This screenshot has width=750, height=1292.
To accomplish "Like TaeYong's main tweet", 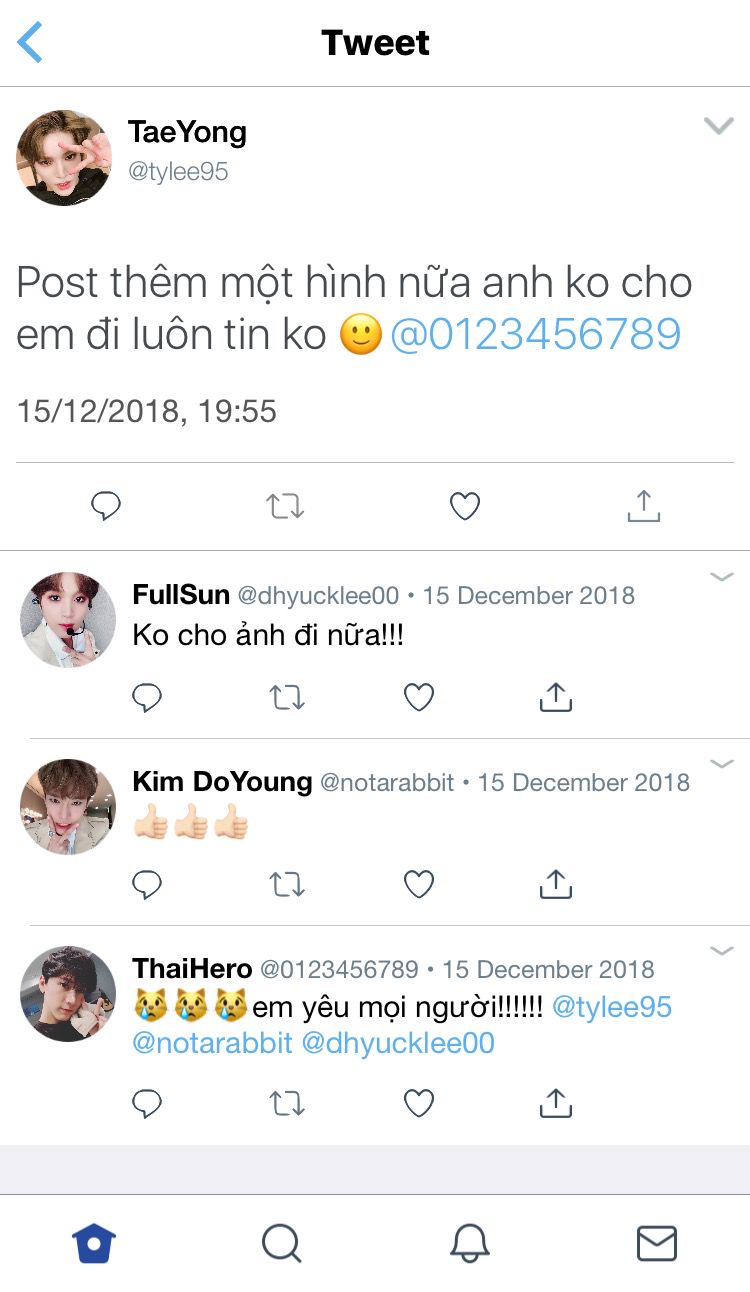I will tap(464, 507).
